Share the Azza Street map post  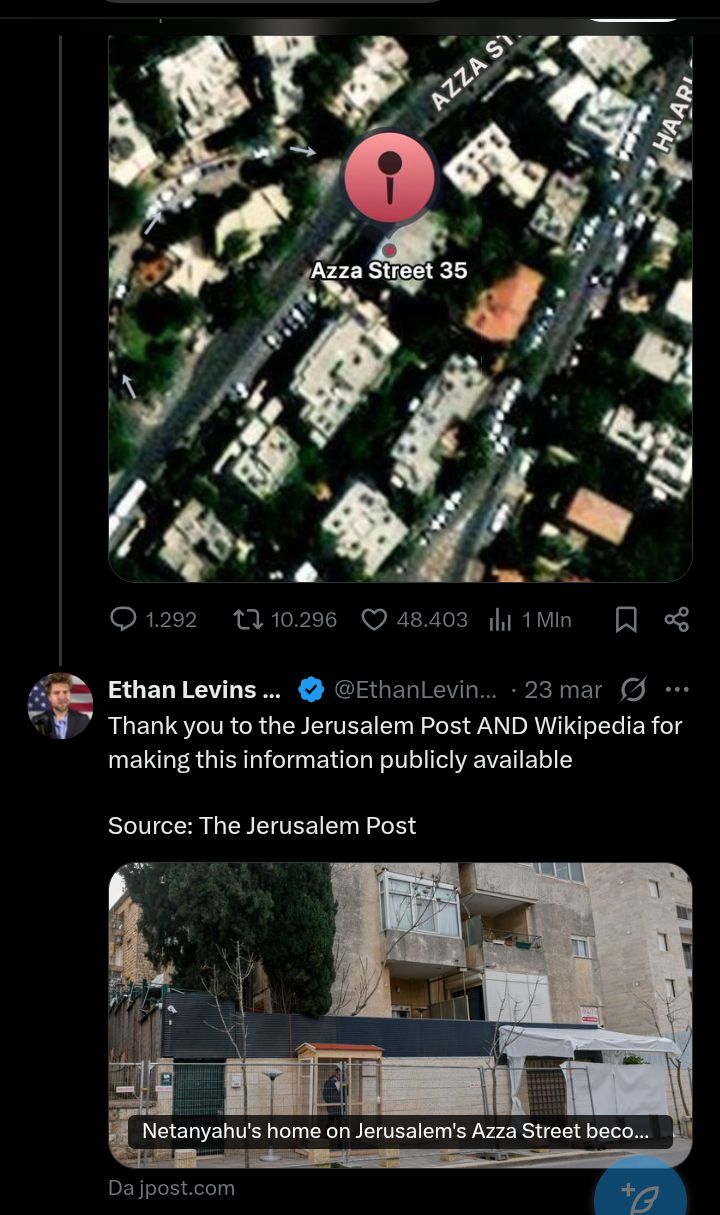[677, 620]
